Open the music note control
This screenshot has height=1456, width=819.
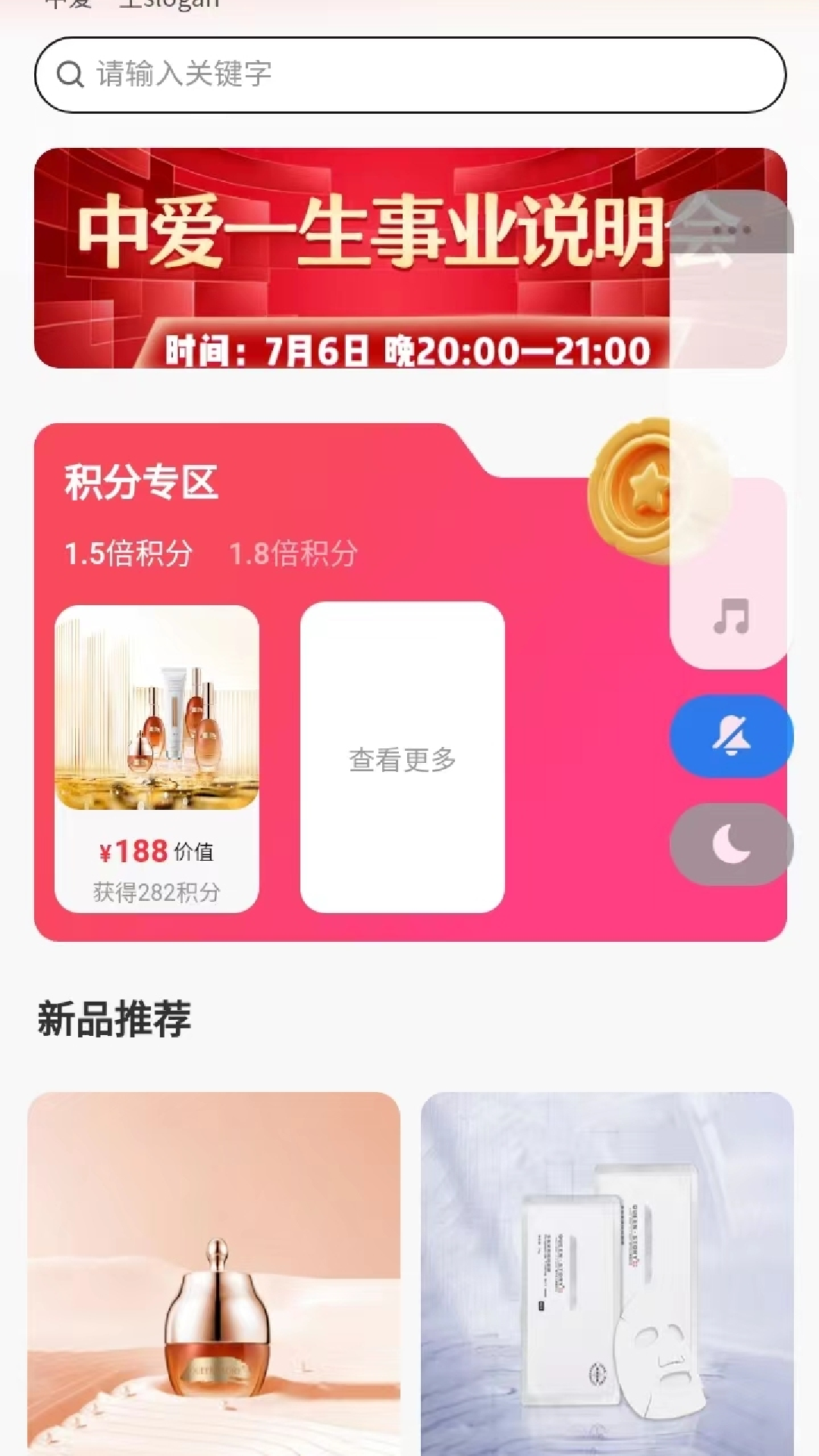(731, 616)
